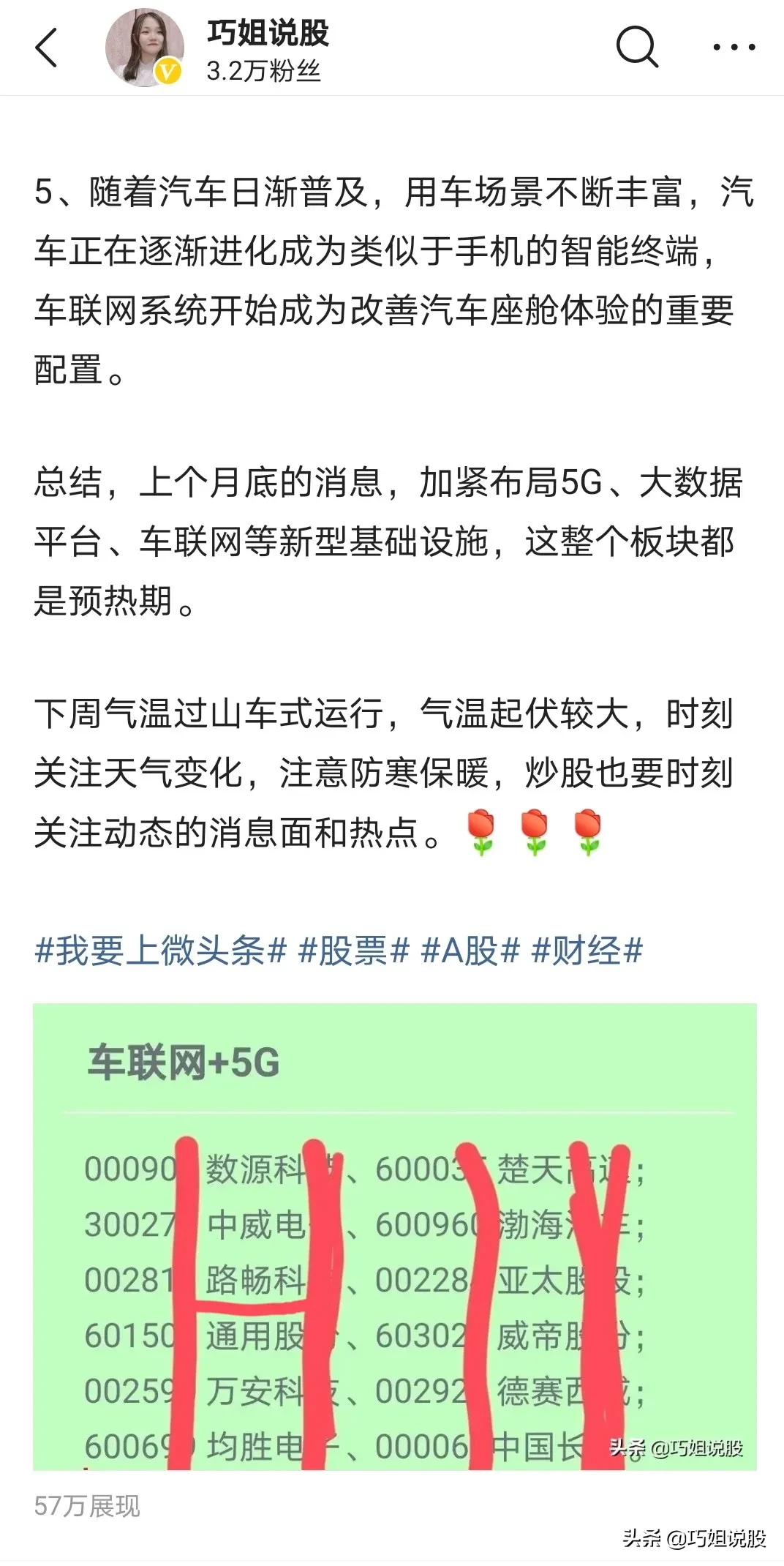Open the search magnifier icon
Screen dimensions: 784x1566
(x=636, y=47)
